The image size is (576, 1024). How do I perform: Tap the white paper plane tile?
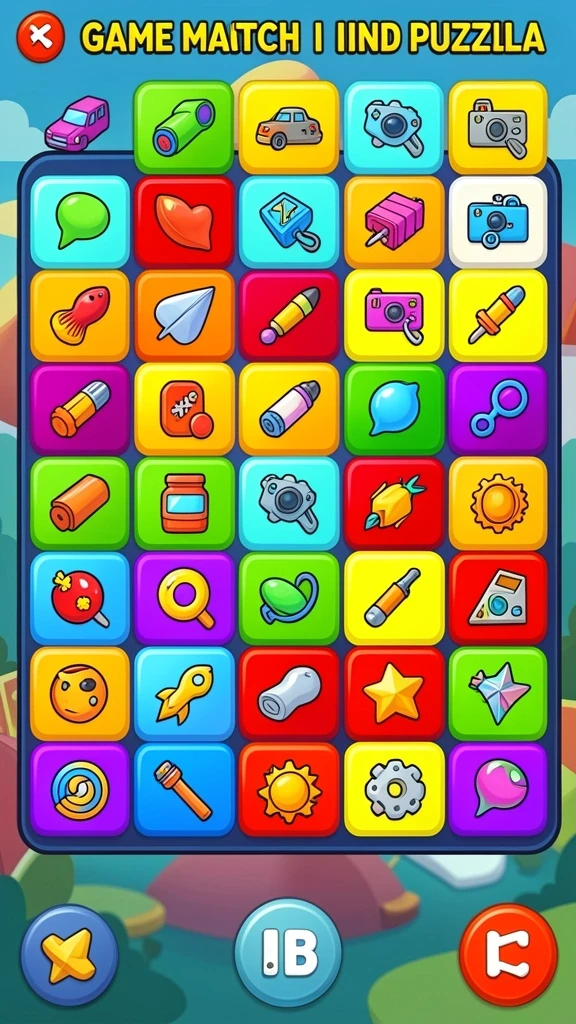[x=184, y=315]
